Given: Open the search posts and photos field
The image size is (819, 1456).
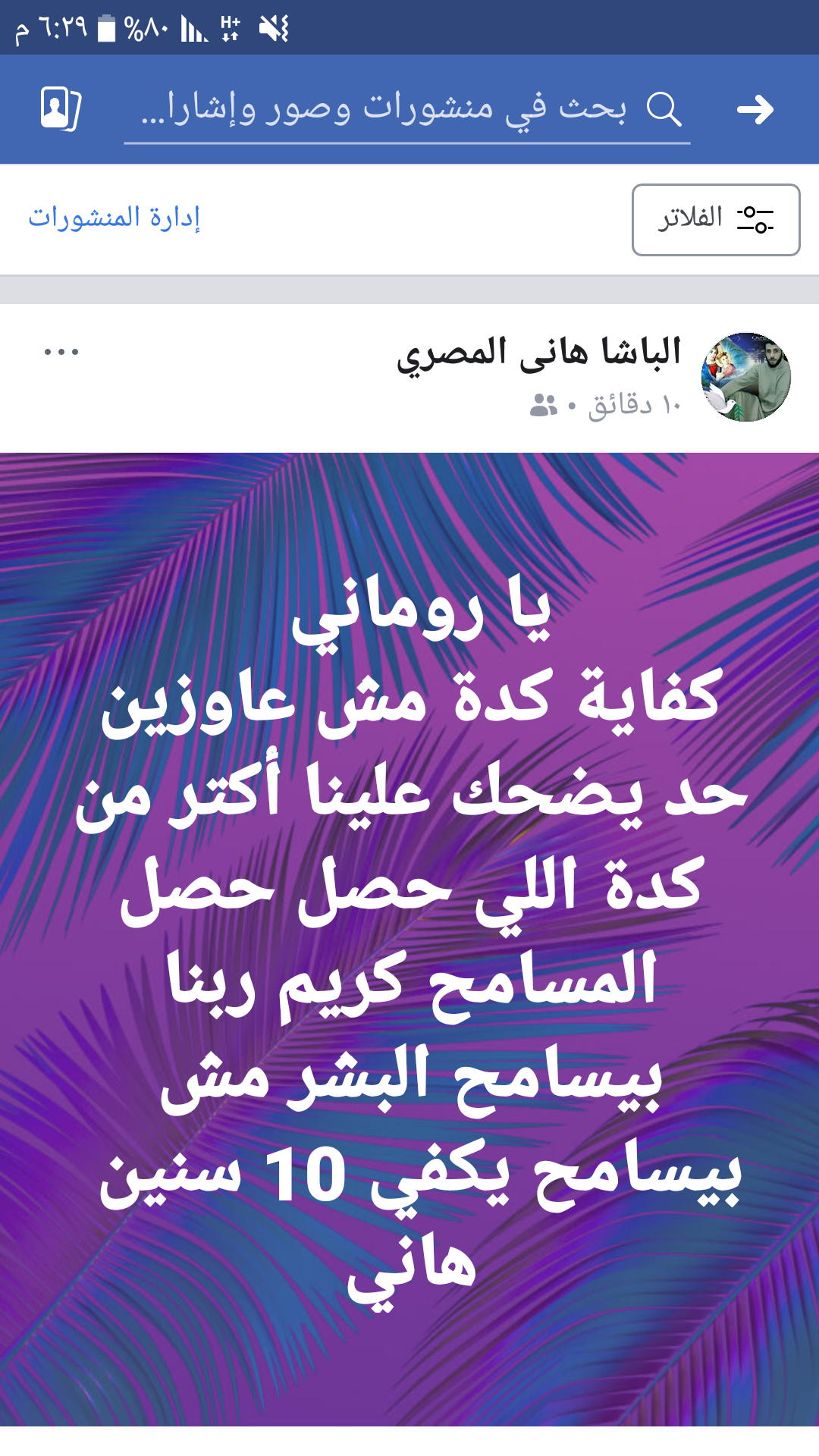Looking at the screenshot, I should (406, 110).
